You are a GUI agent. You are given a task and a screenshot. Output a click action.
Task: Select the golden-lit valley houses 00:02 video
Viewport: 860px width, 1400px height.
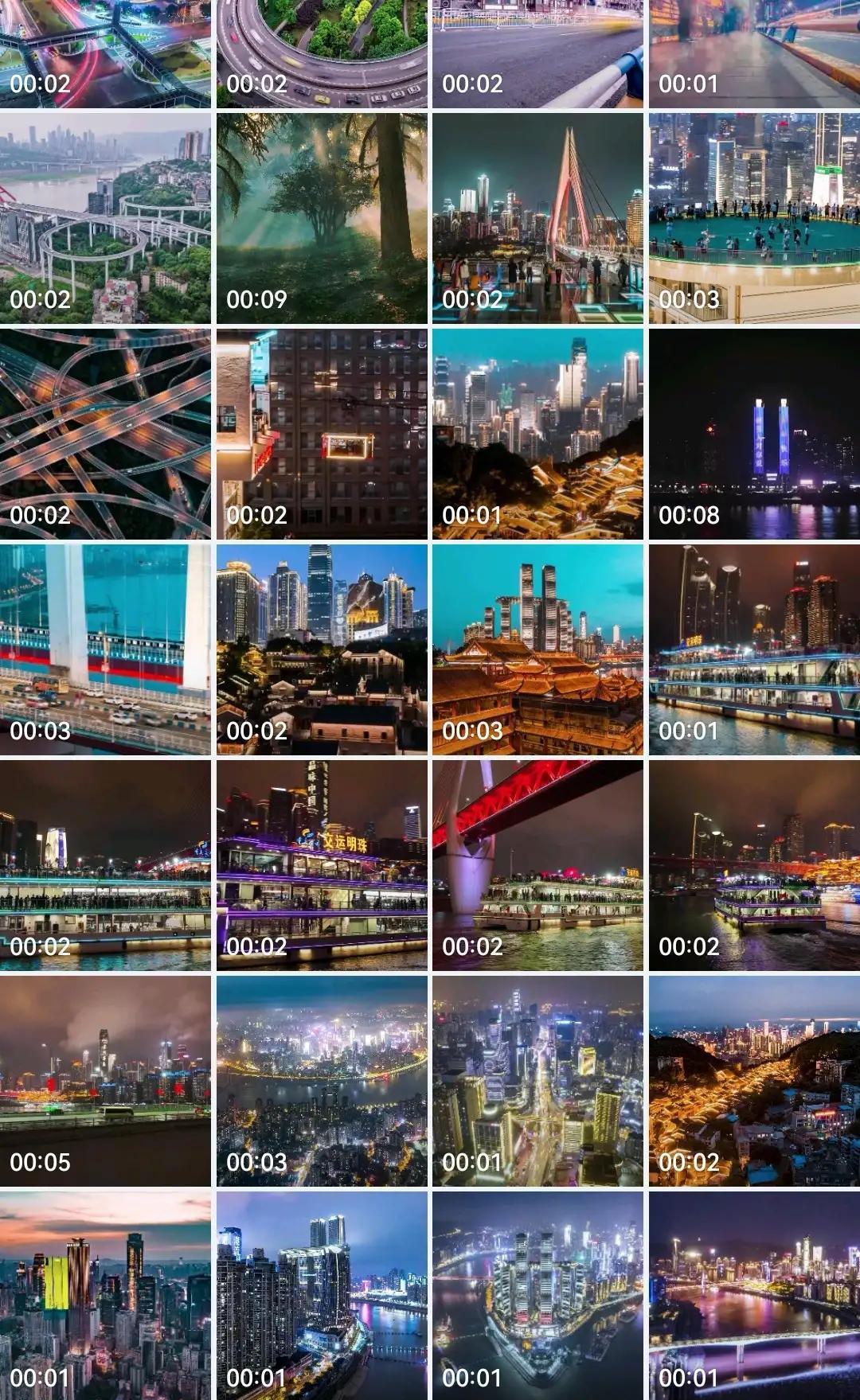click(x=754, y=1081)
